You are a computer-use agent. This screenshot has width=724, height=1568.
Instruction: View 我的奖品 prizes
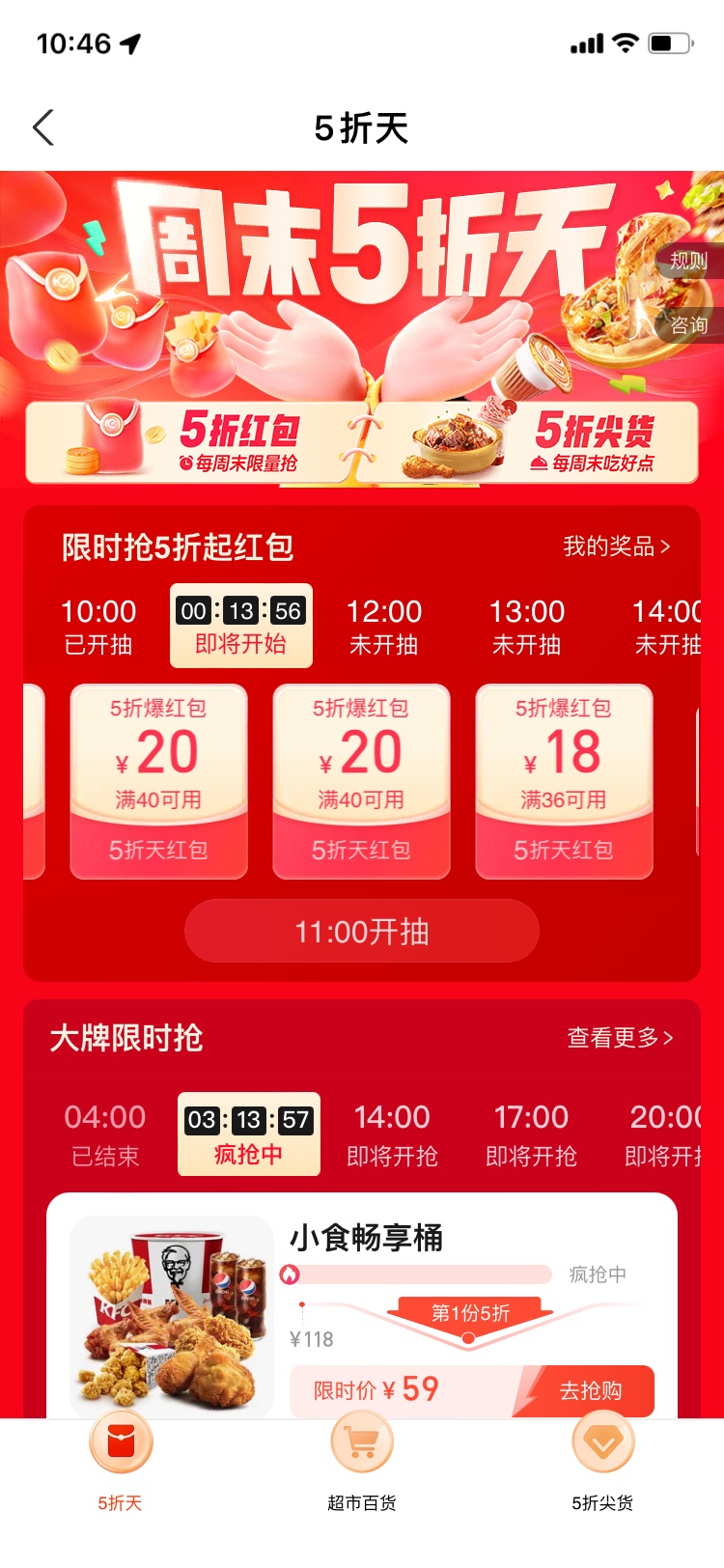coord(617,546)
